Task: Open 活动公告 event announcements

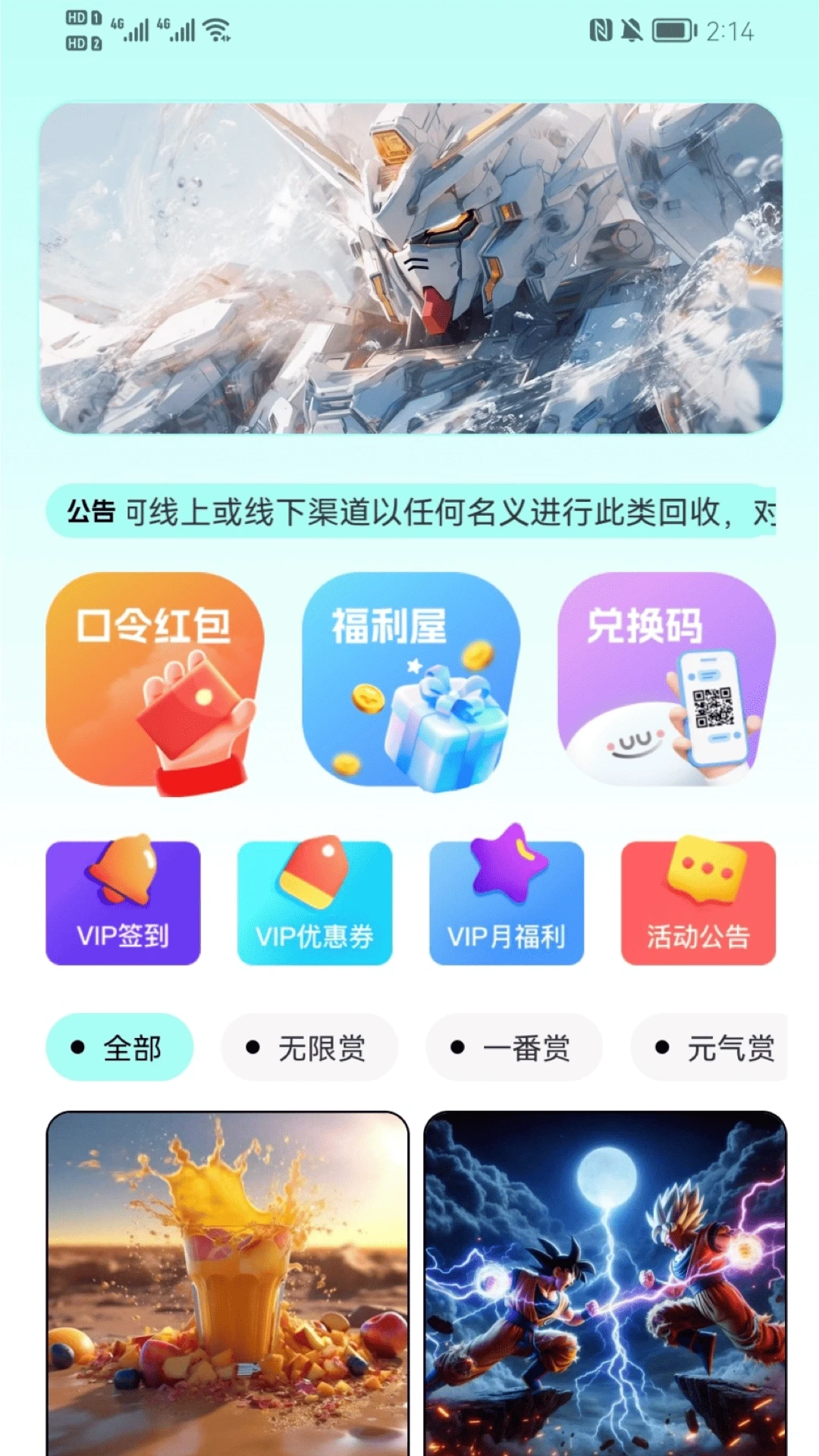Action: click(x=698, y=901)
